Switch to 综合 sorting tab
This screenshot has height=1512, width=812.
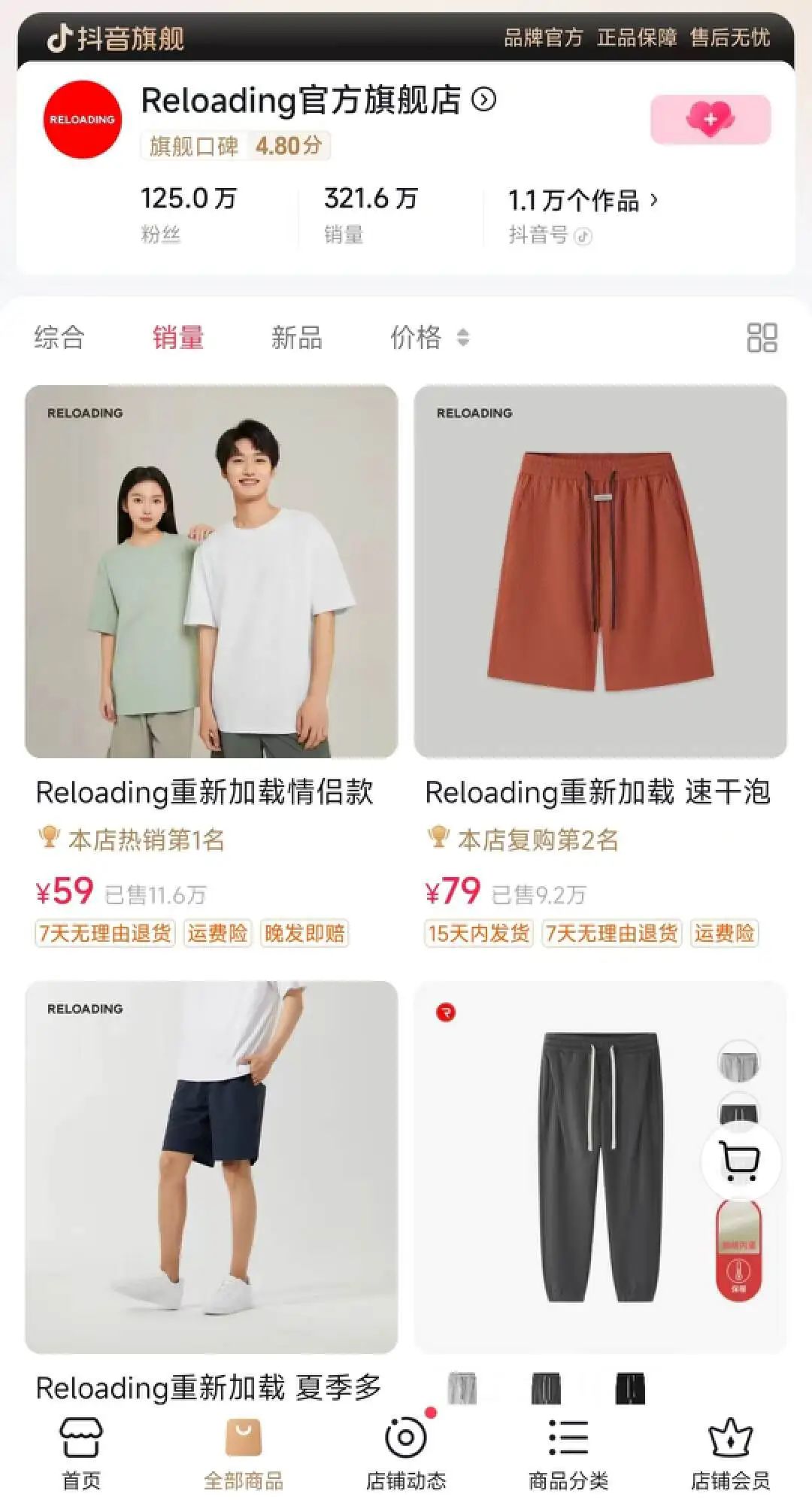pyautogui.click(x=59, y=337)
